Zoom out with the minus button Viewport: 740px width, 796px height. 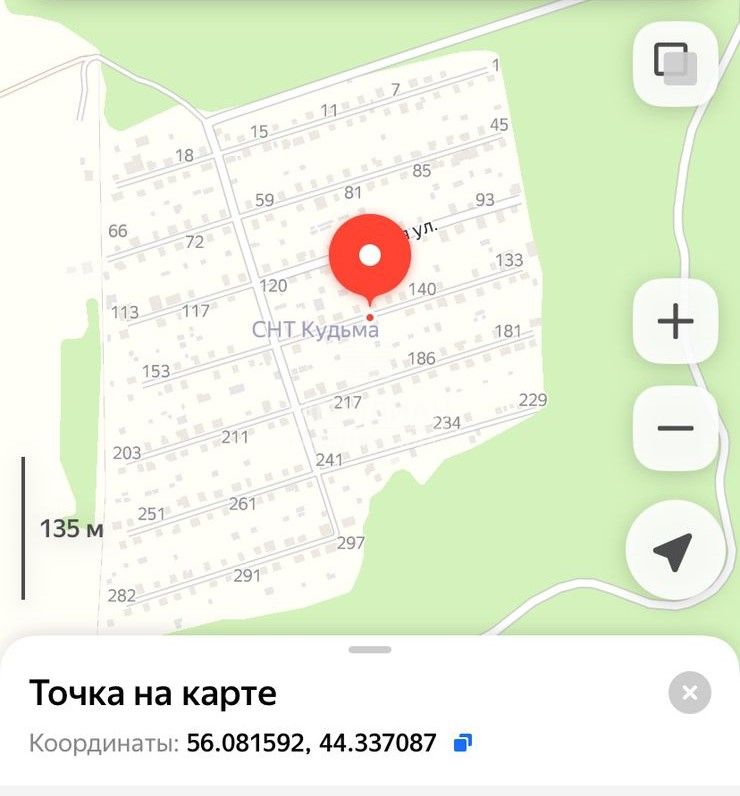675,428
